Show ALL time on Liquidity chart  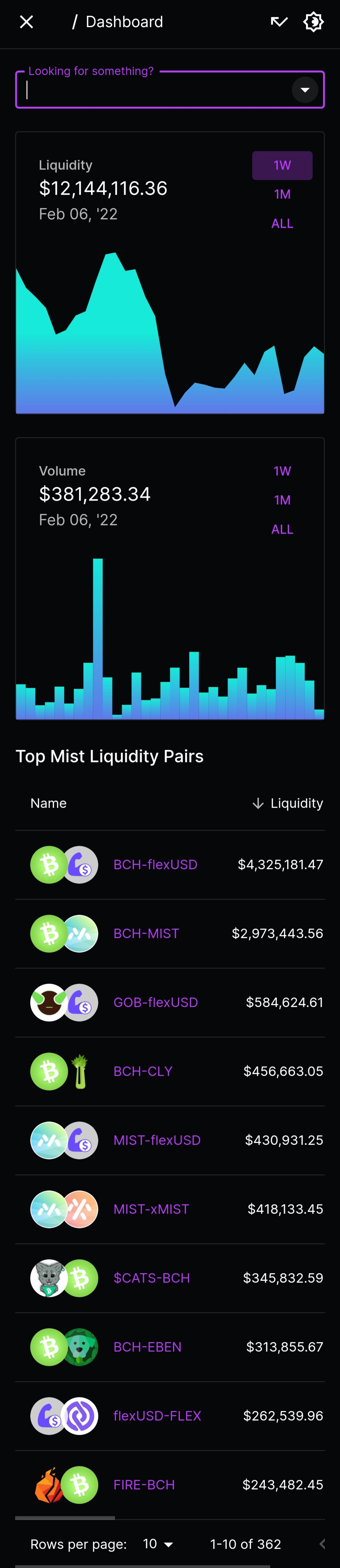[282, 223]
